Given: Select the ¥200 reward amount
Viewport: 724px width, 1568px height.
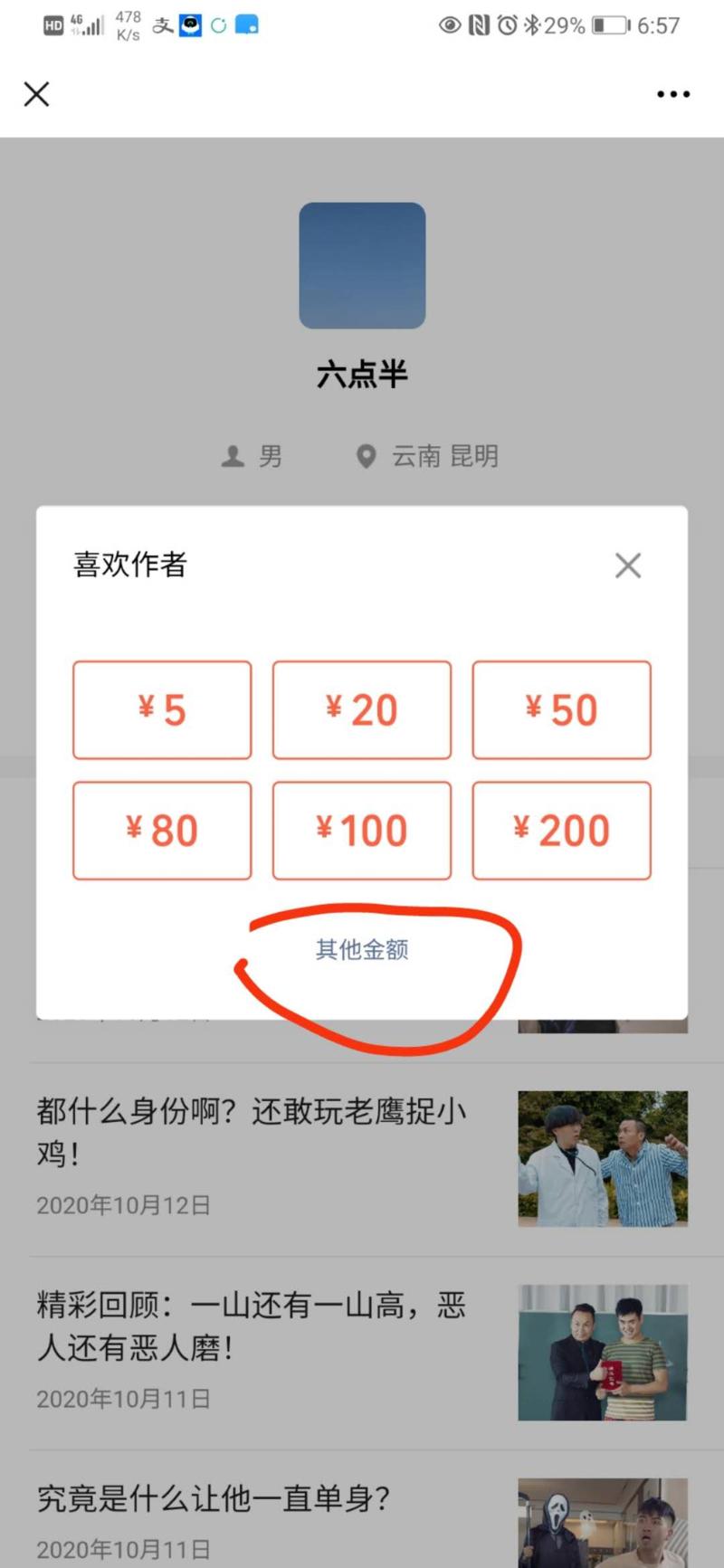Looking at the screenshot, I should click(x=561, y=830).
